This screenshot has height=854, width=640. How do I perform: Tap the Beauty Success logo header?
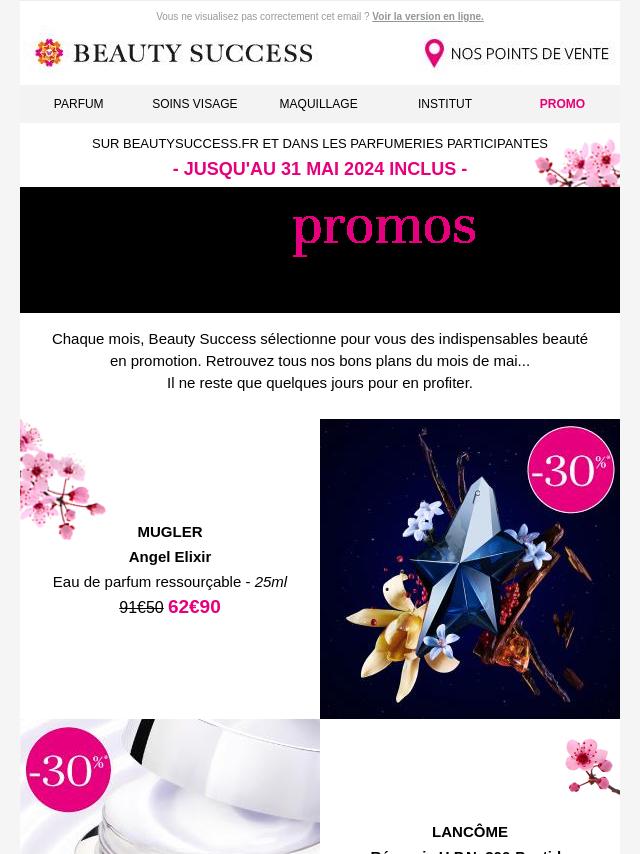tap(174, 53)
